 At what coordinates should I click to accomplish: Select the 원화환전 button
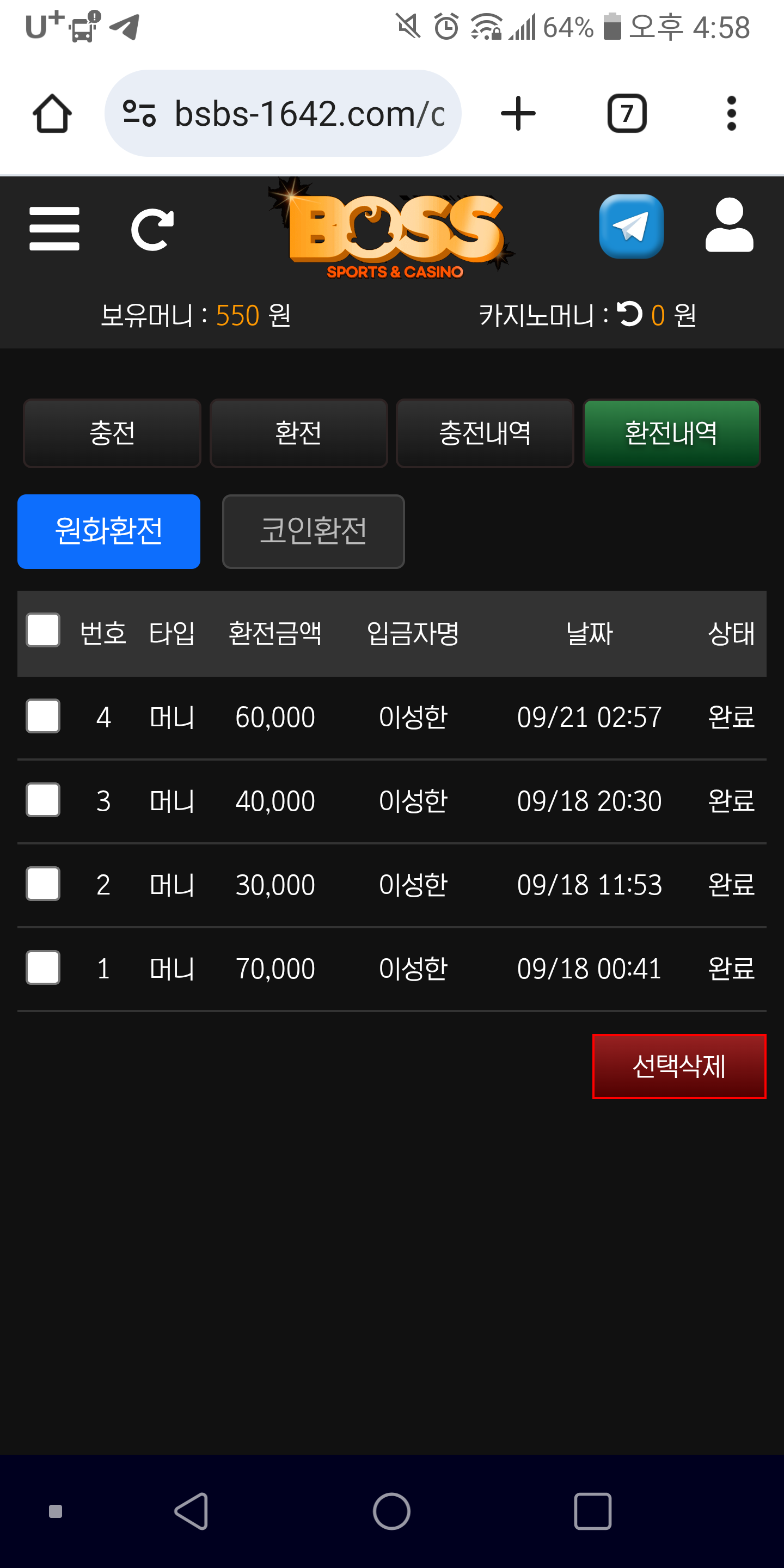[x=109, y=531]
